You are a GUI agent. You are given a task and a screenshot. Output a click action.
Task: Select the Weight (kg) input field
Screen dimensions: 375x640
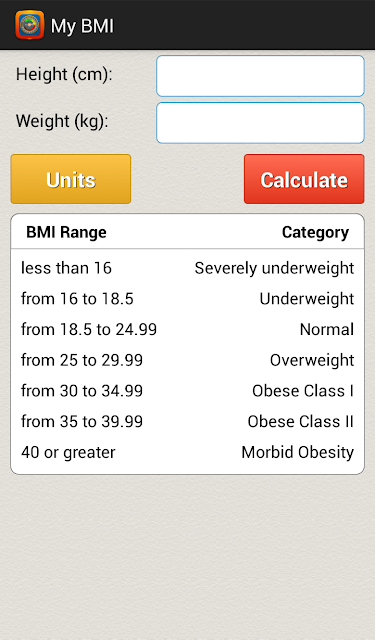pos(260,123)
